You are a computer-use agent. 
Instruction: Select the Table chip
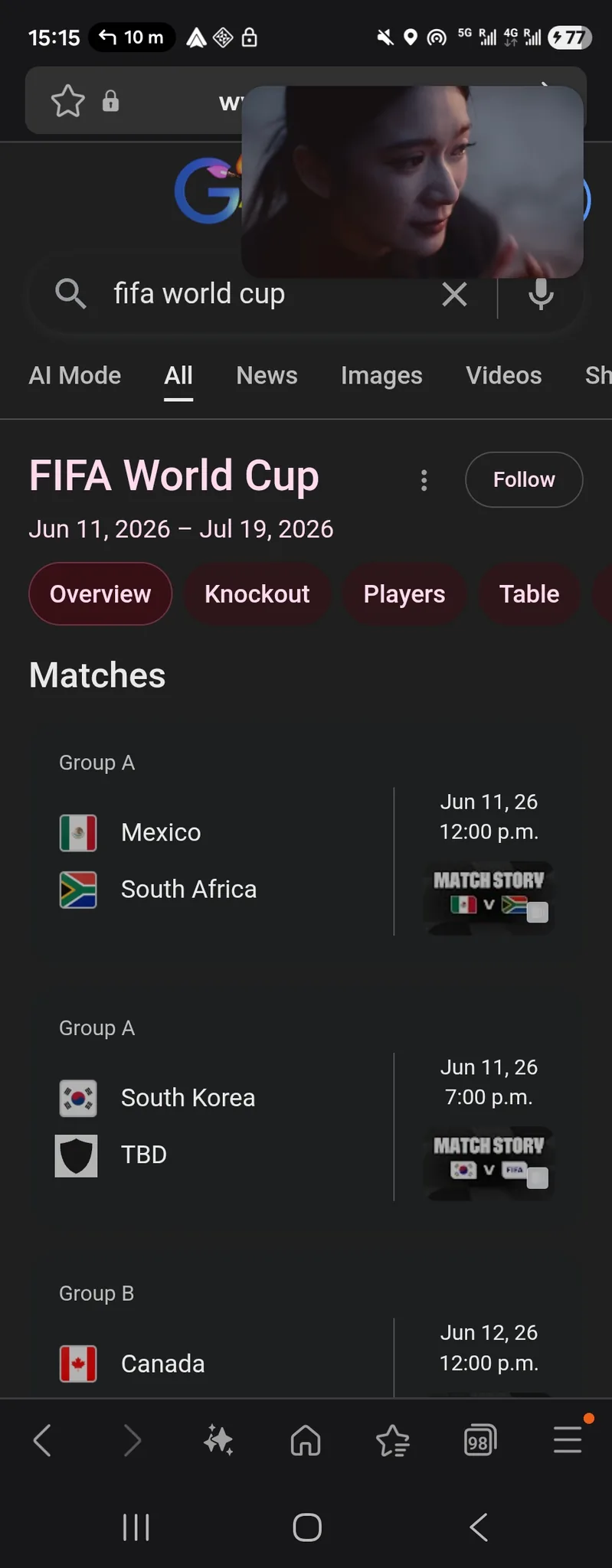529,594
